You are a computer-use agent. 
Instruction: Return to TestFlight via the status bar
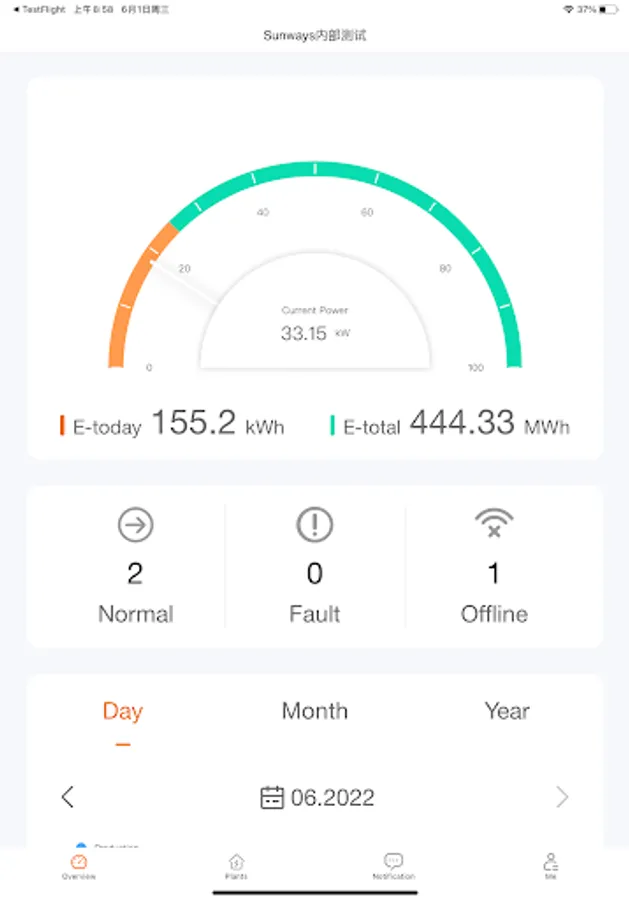37,9
